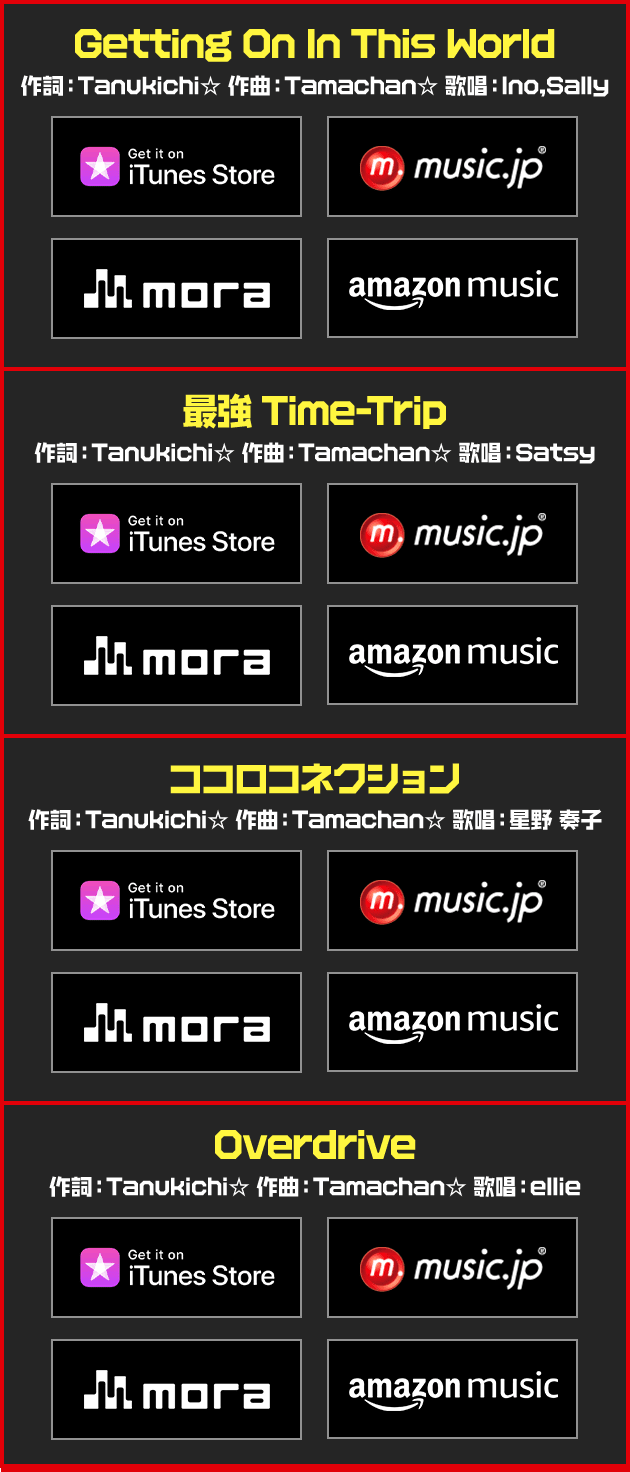
Task: Open mora for Overdrive
Action: (x=176, y=1390)
